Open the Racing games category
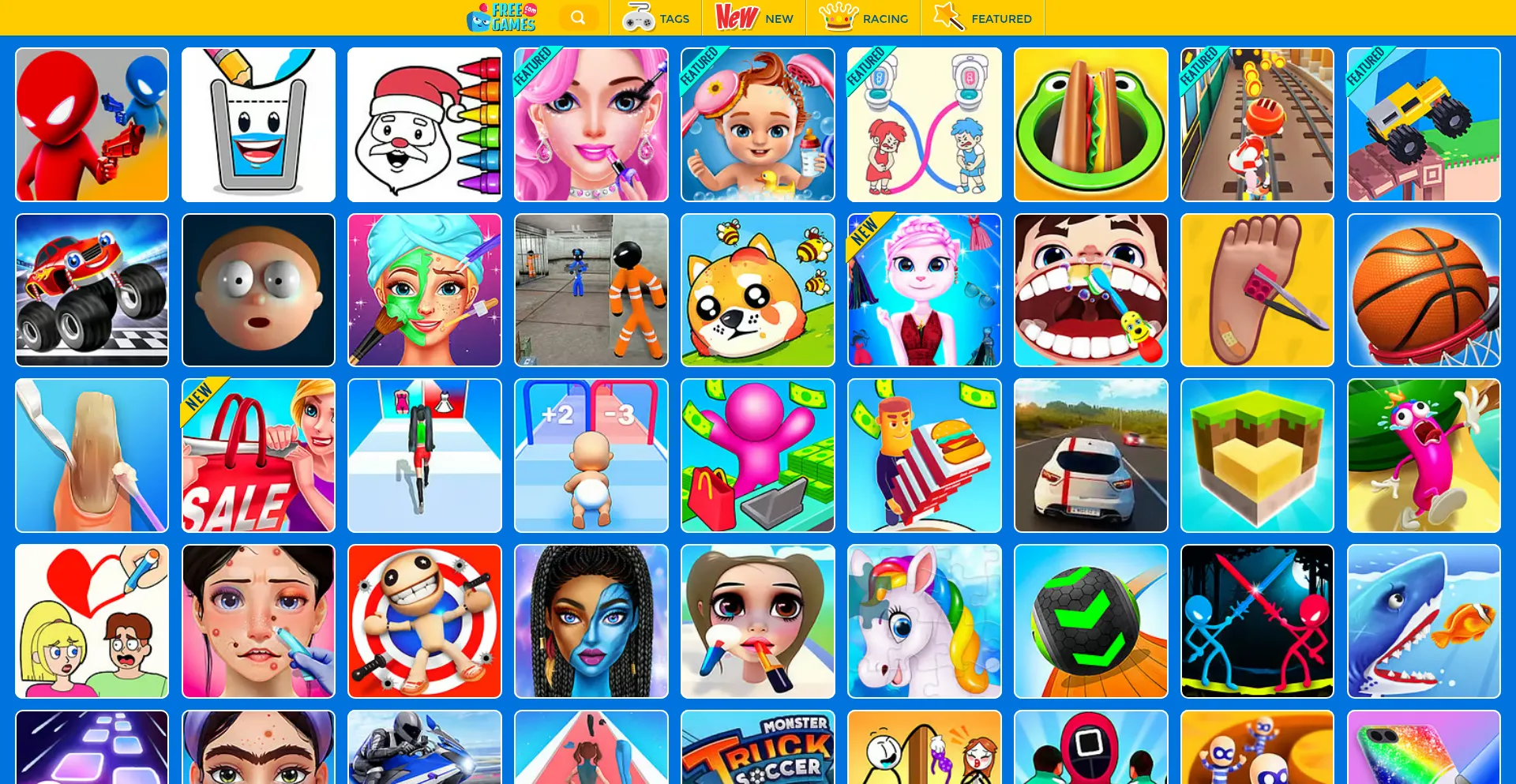 click(x=863, y=18)
